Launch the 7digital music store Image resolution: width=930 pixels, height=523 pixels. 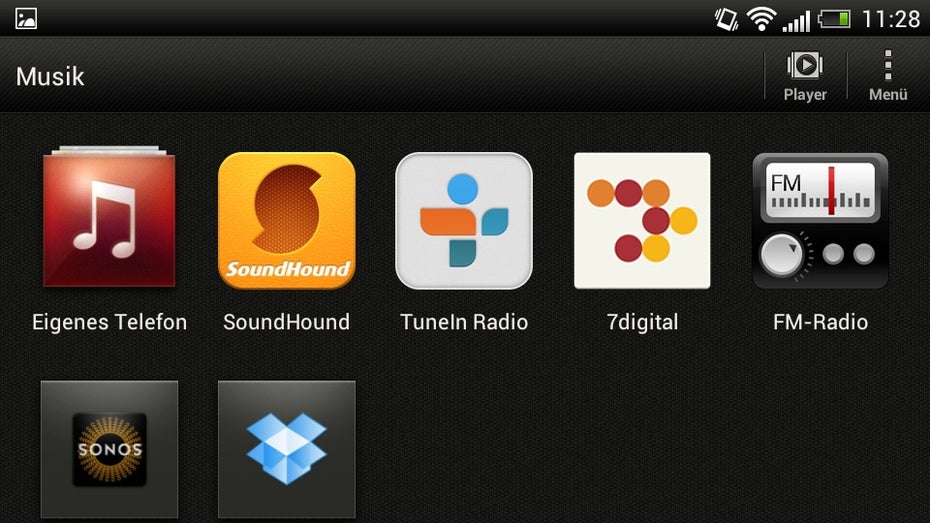pos(642,220)
